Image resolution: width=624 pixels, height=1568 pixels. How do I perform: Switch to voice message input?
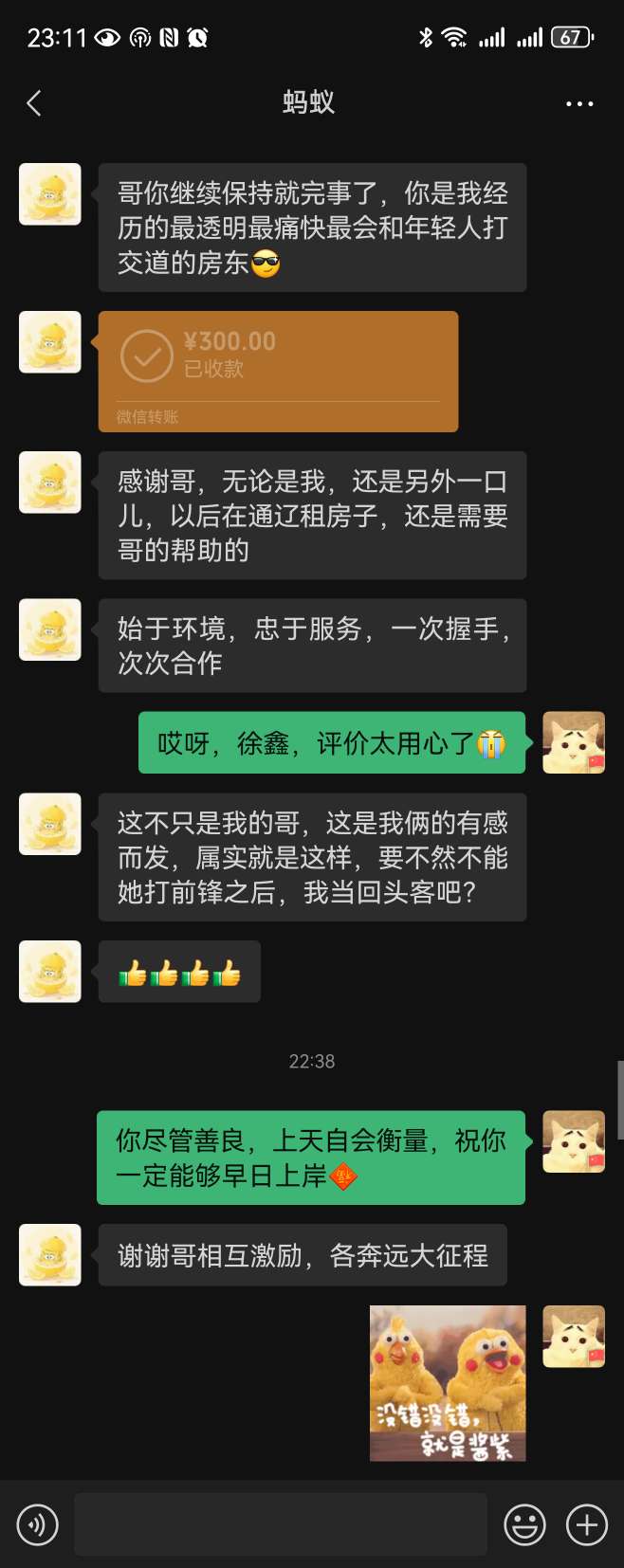(38, 1524)
